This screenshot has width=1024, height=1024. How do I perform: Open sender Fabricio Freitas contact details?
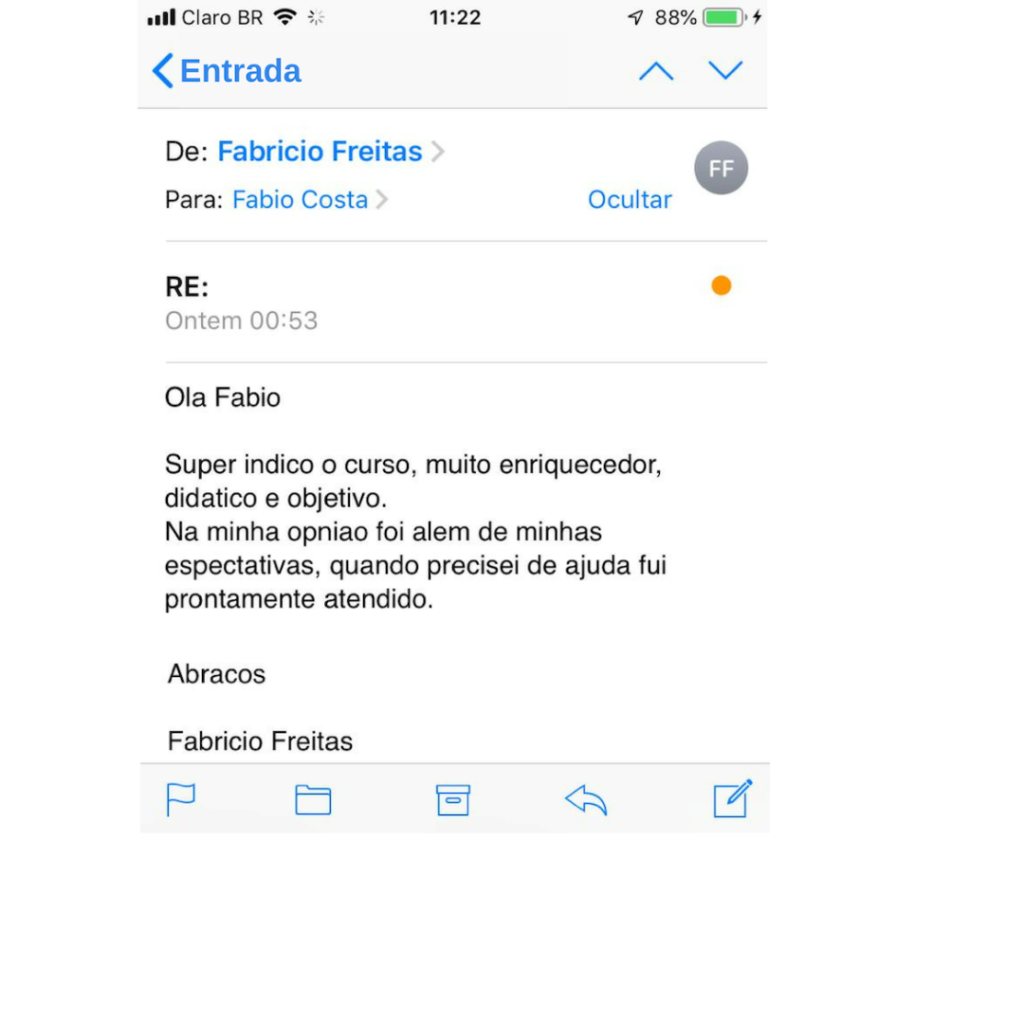click(320, 151)
